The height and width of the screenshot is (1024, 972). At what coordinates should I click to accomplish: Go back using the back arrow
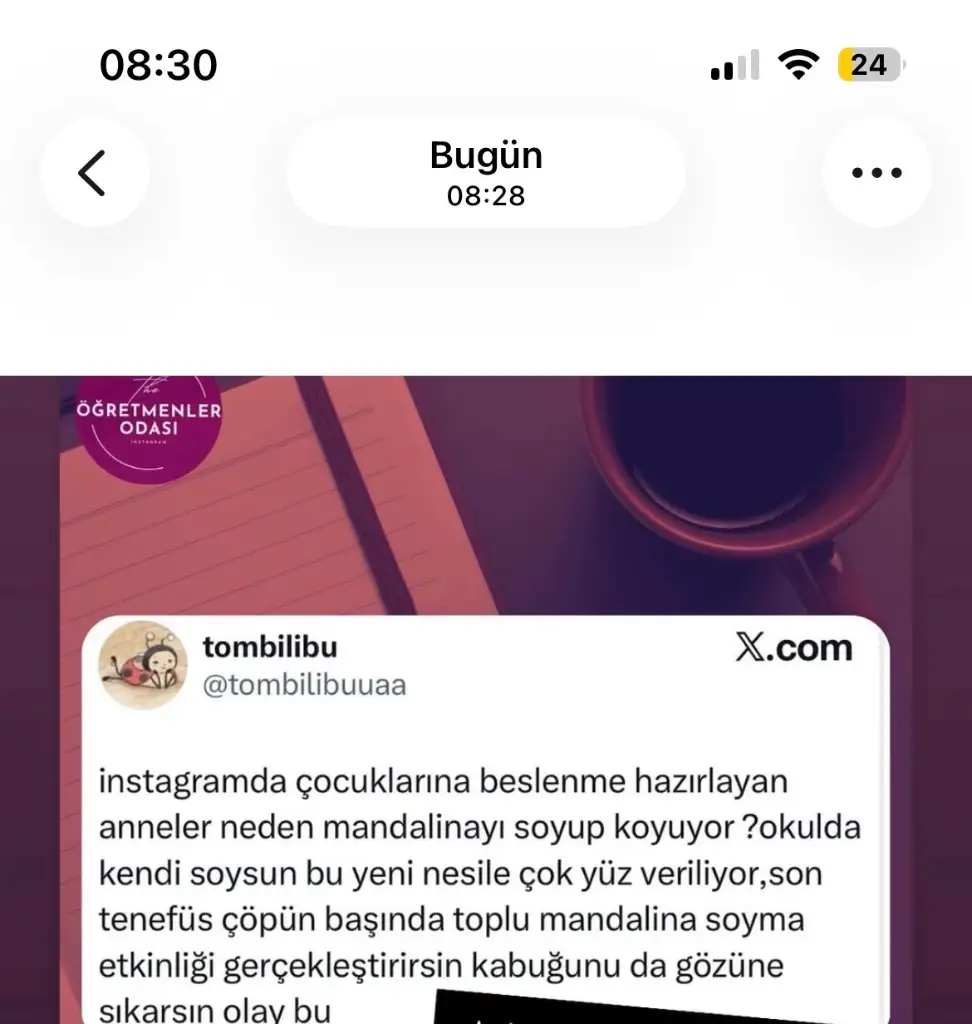pyautogui.click(x=93, y=173)
